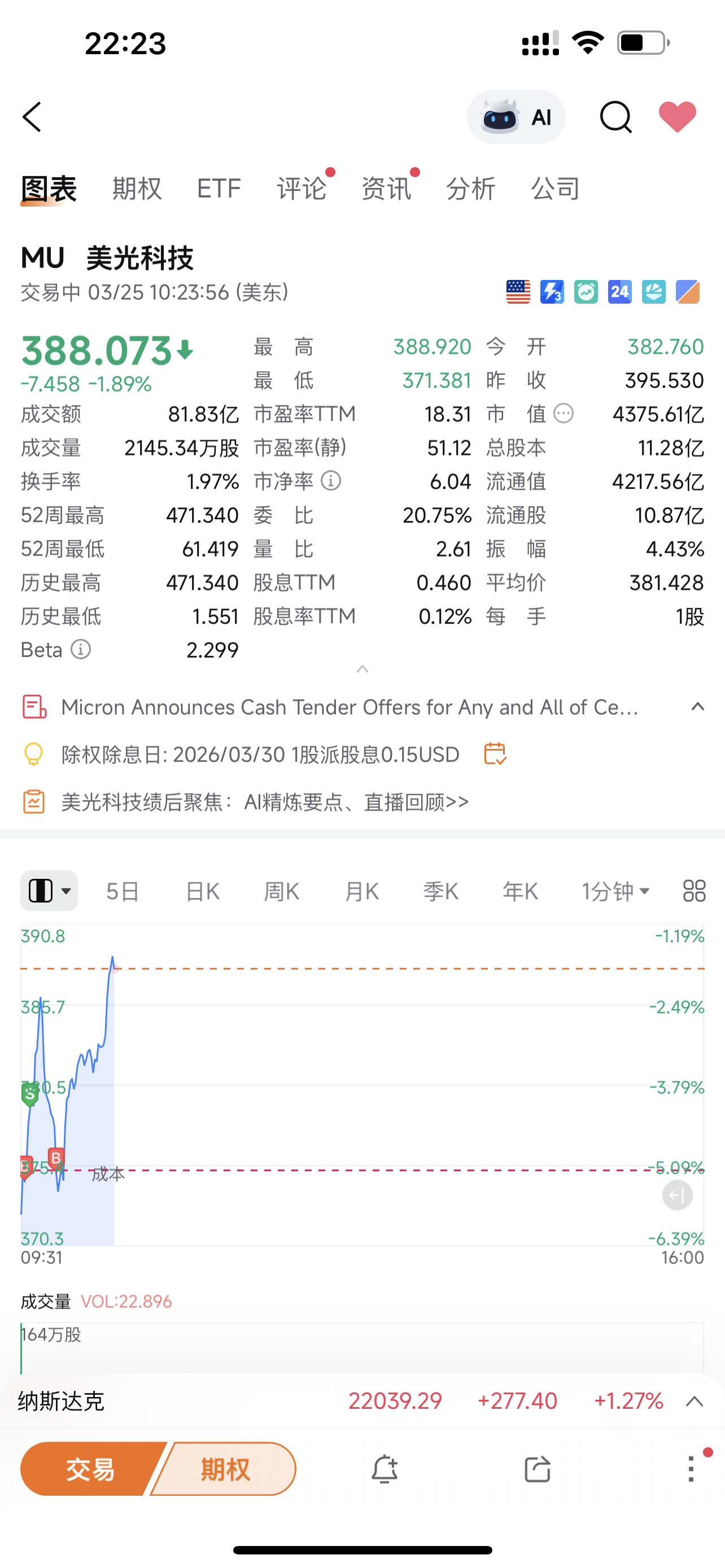Select the 5日 chart period
This screenshot has height=1568, width=725.
click(123, 892)
